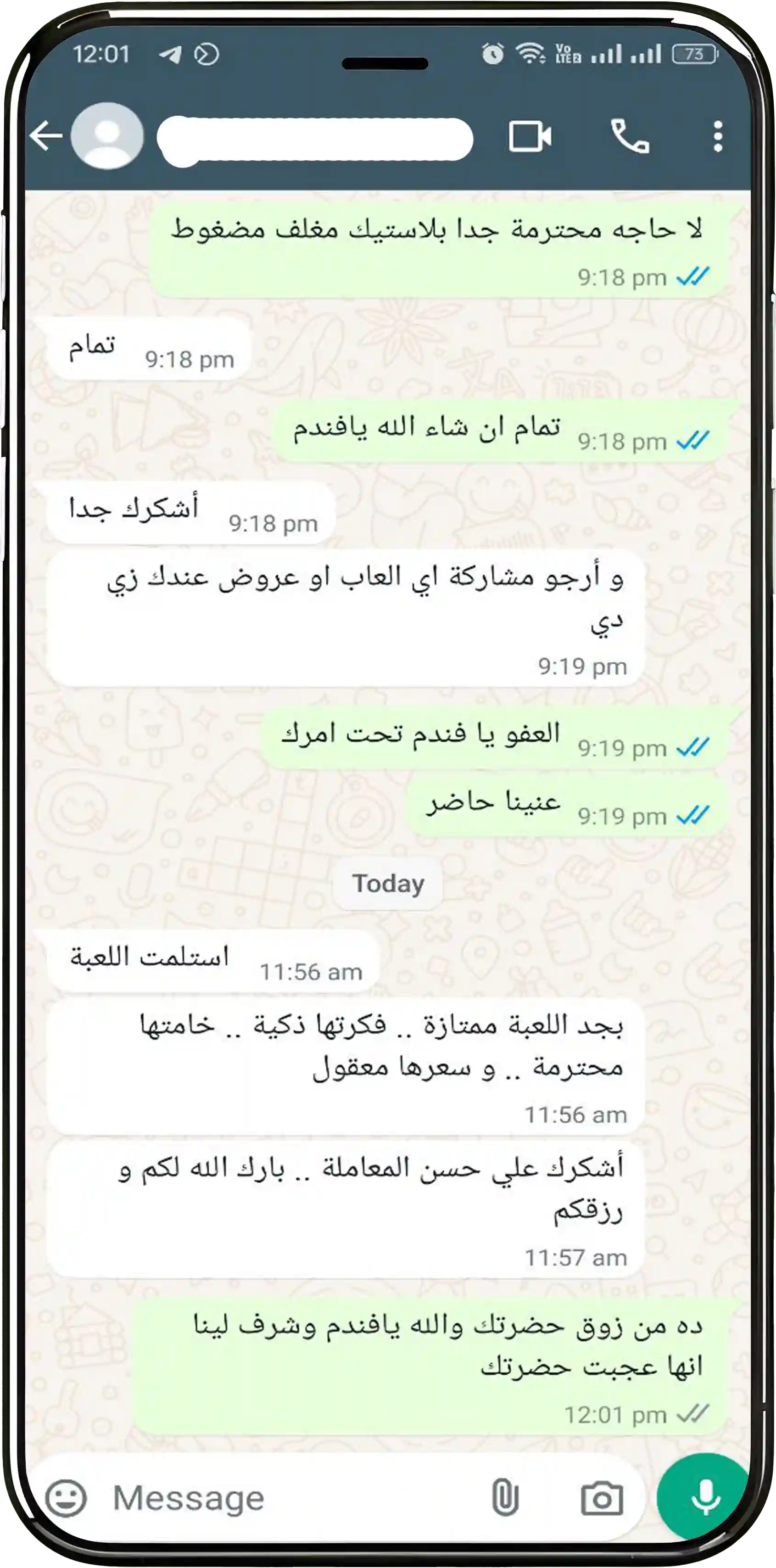
Task: Open the three-dot overflow menu
Action: (x=718, y=136)
